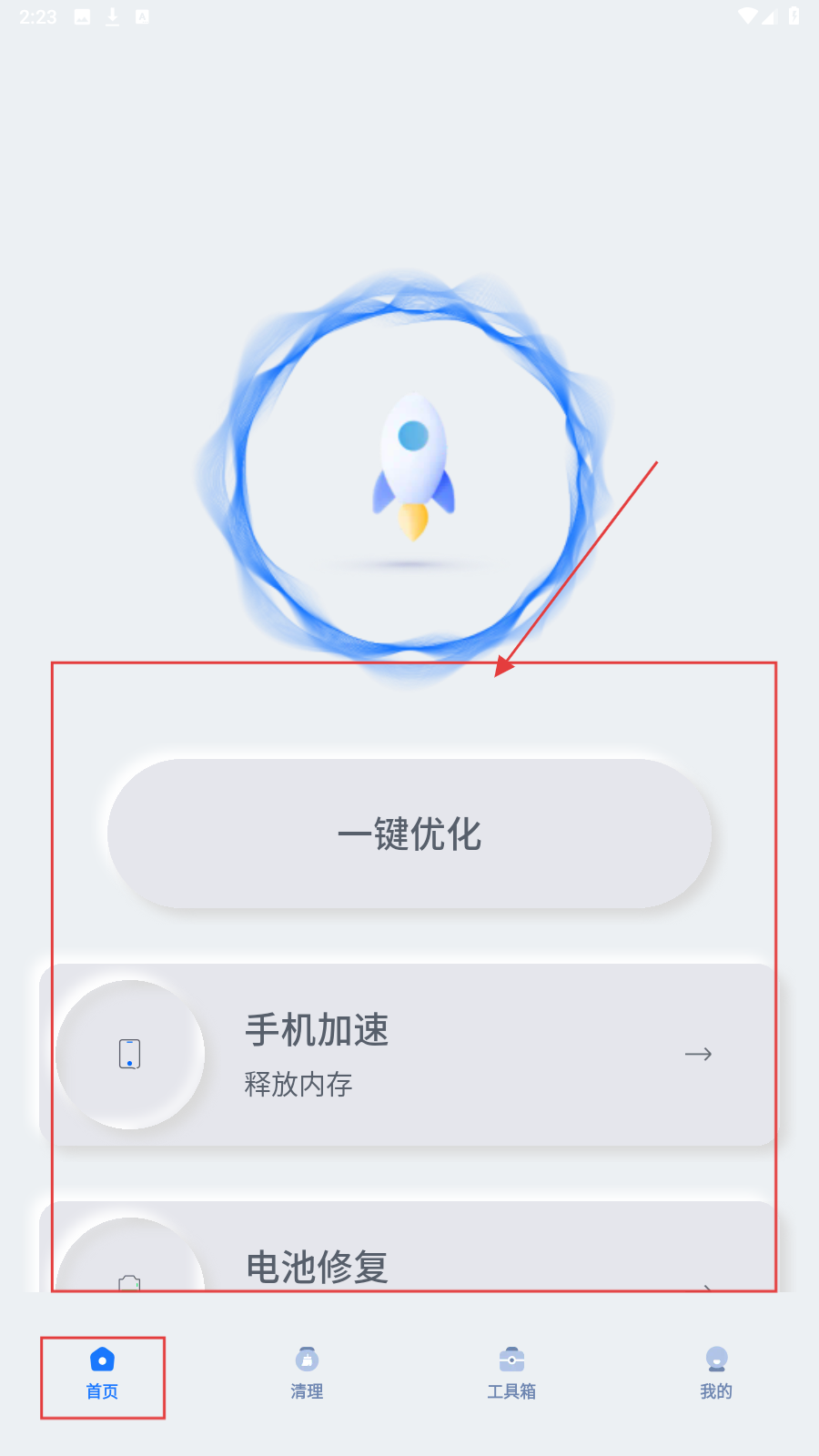Switch to the 清理 tab
Screen dimensions: 819x1456
(307, 1374)
